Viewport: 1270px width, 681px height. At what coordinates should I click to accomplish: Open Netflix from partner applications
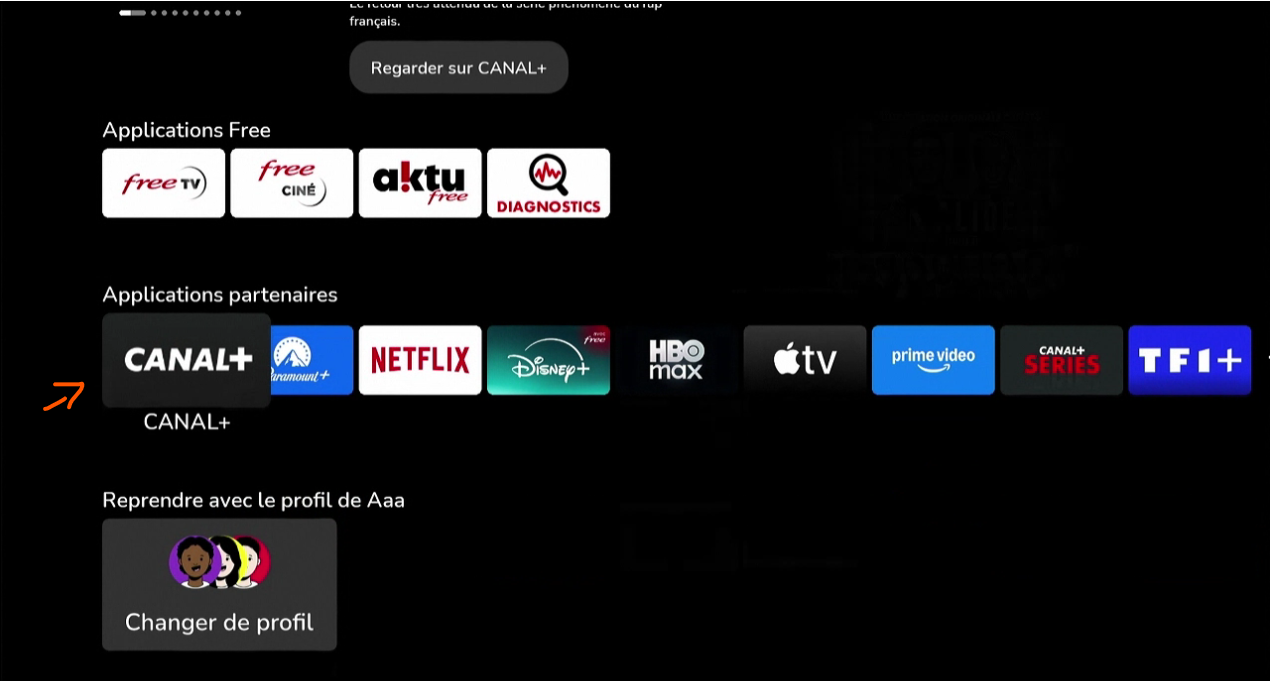(420, 360)
